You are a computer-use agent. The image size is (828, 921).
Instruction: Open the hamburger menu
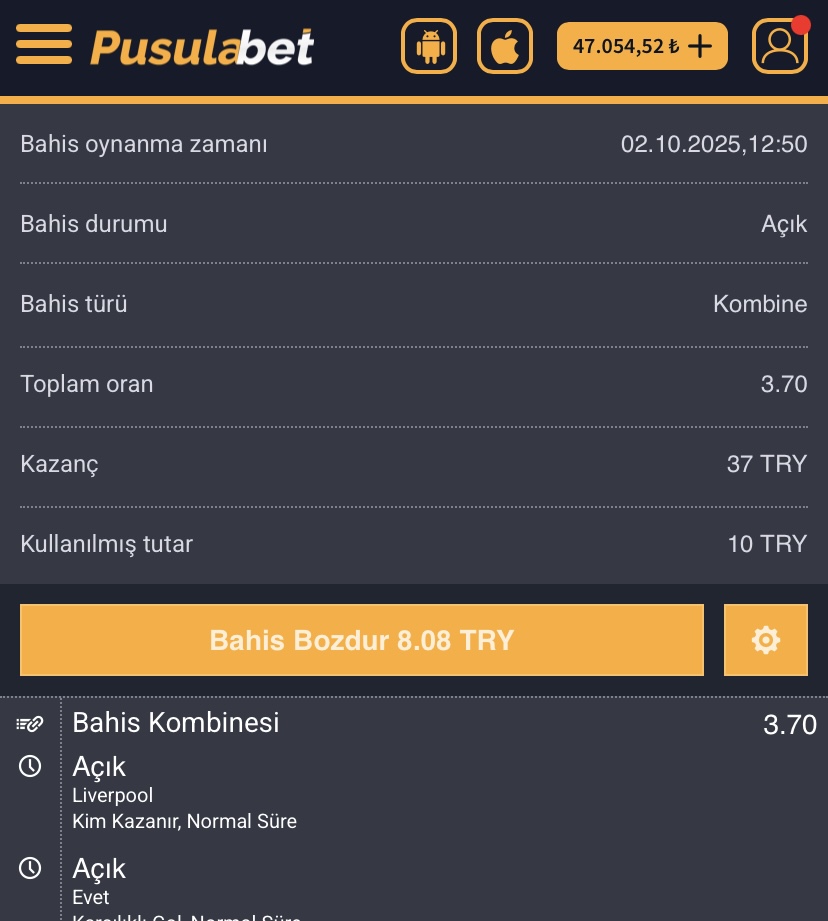(44, 45)
